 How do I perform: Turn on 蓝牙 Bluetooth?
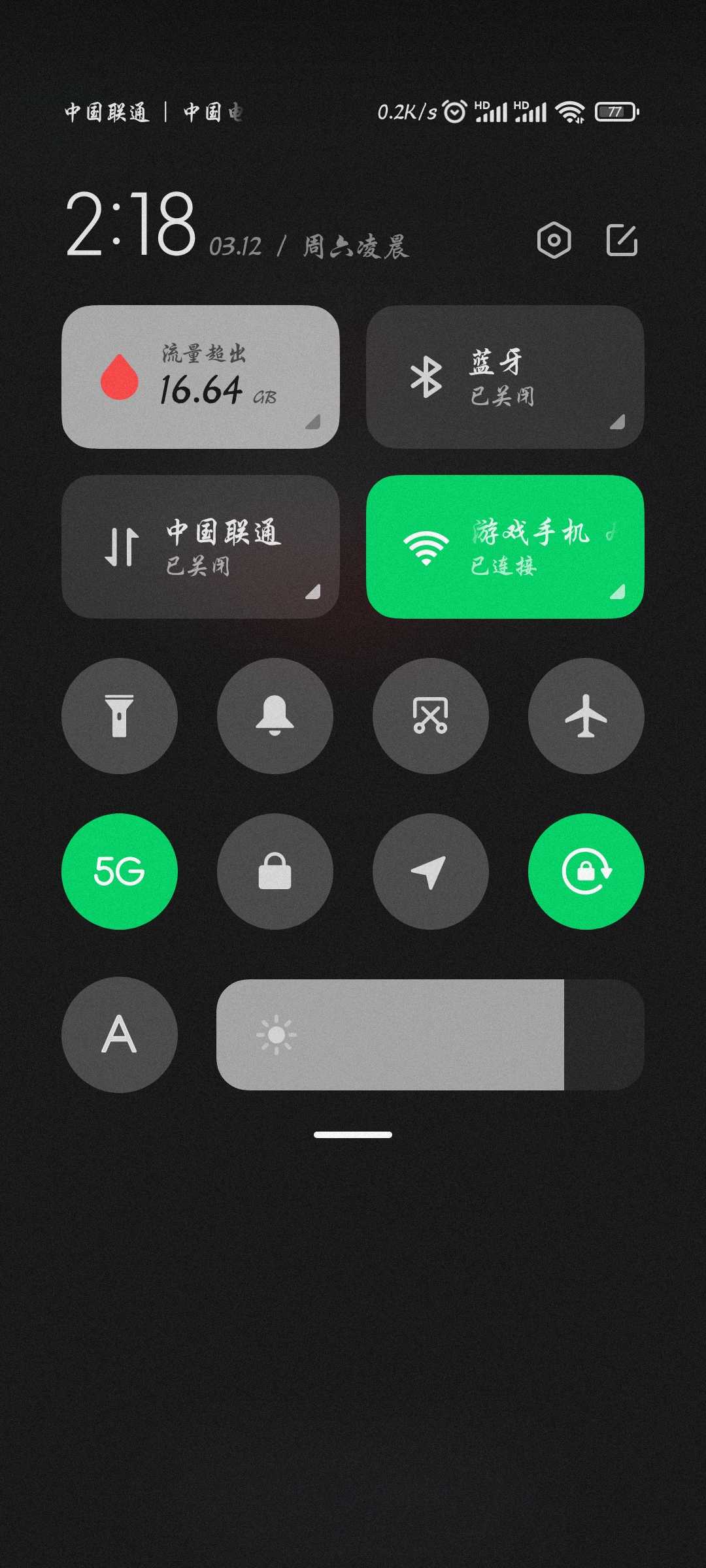coord(505,377)
